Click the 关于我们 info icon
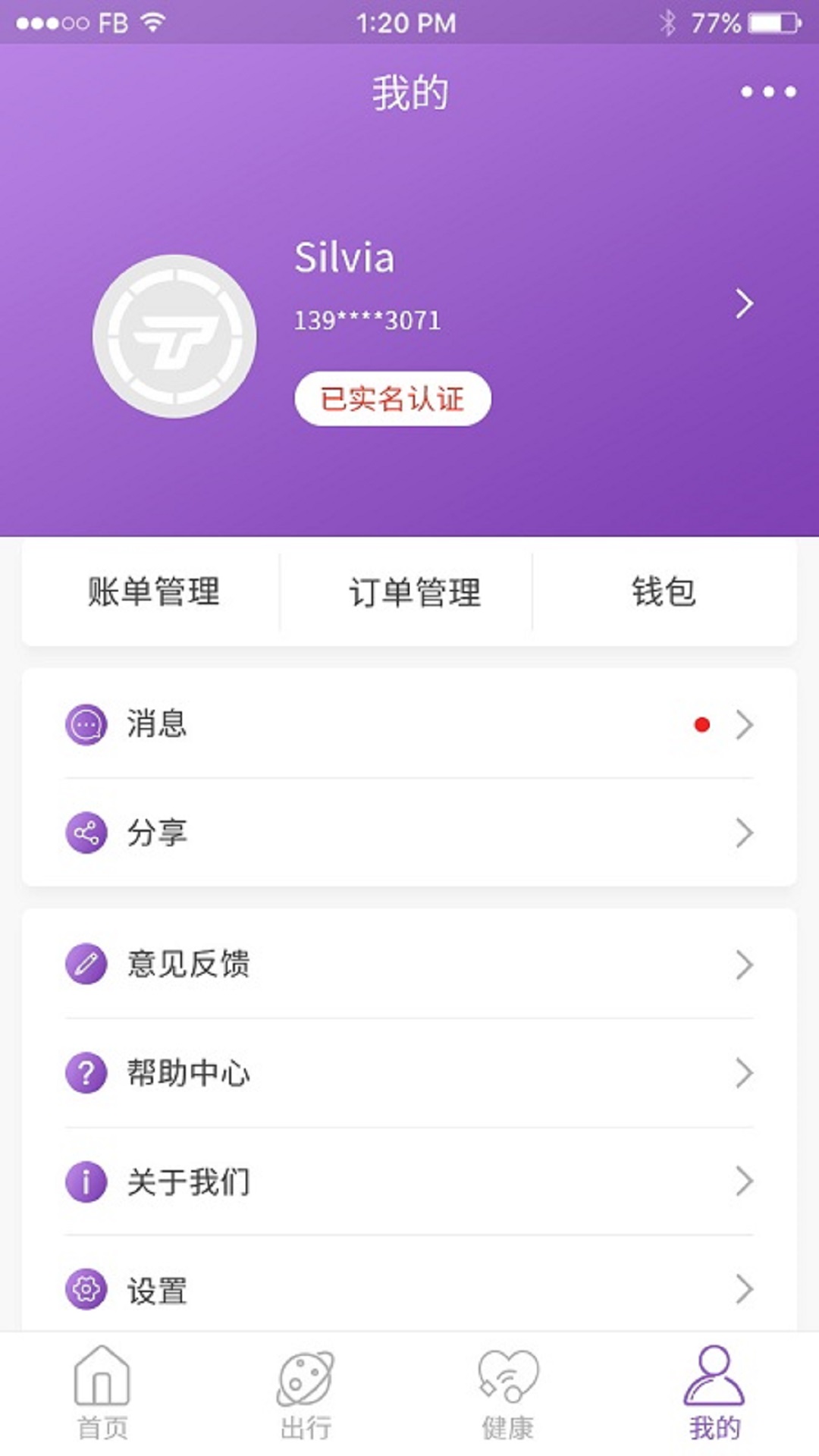819x1456 pixels. 86,1180
